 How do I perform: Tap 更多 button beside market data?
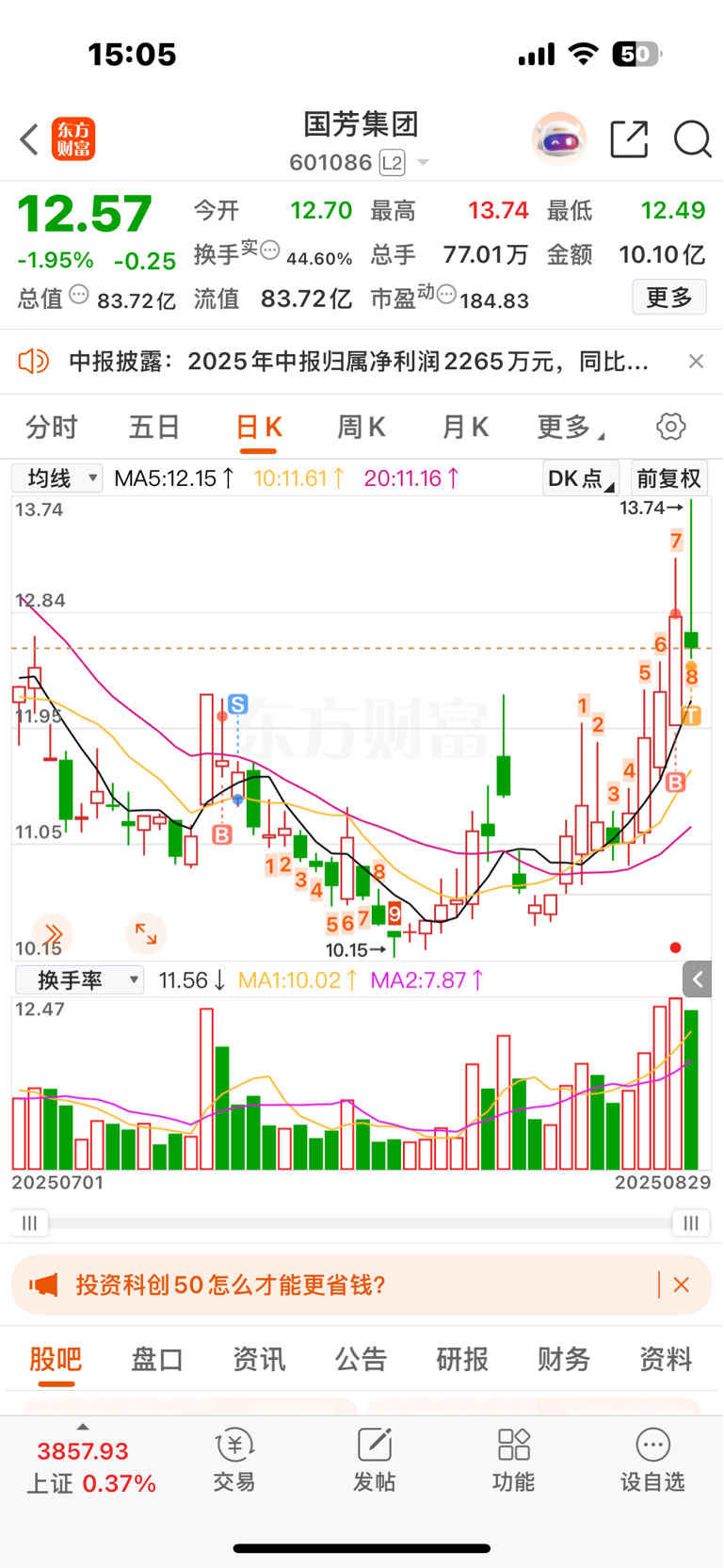[669, 298]
